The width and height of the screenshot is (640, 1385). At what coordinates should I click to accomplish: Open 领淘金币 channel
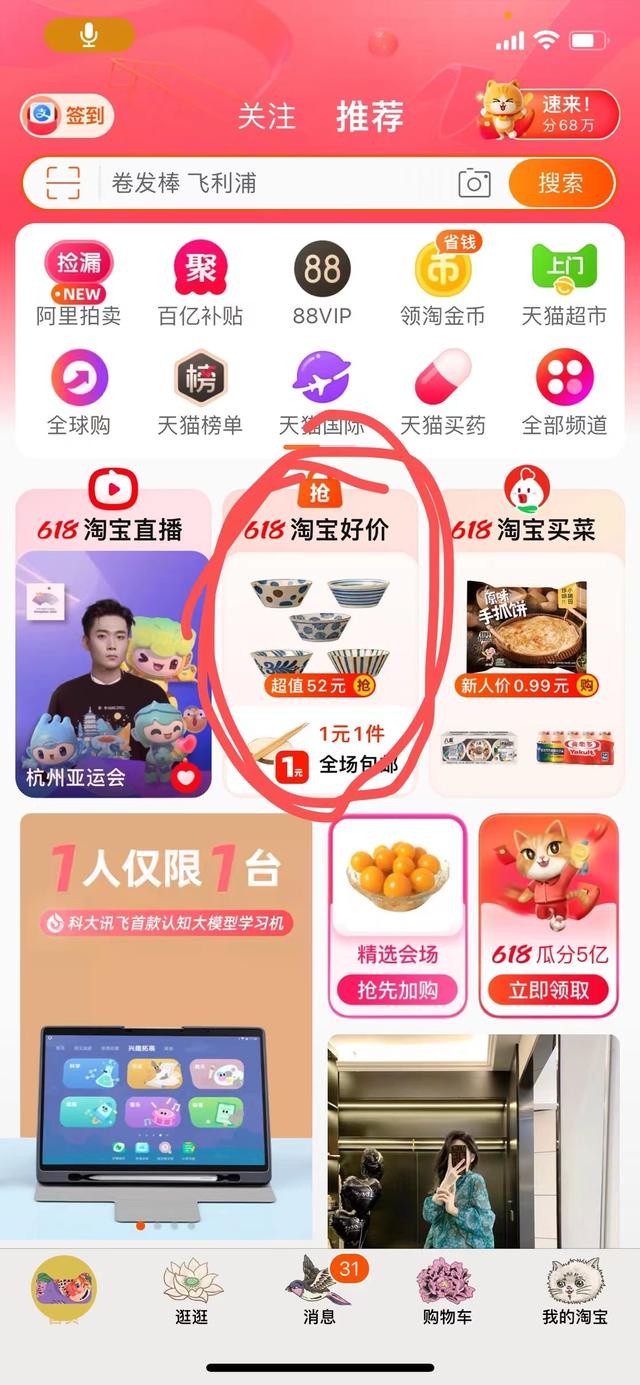tap(443, 285)
